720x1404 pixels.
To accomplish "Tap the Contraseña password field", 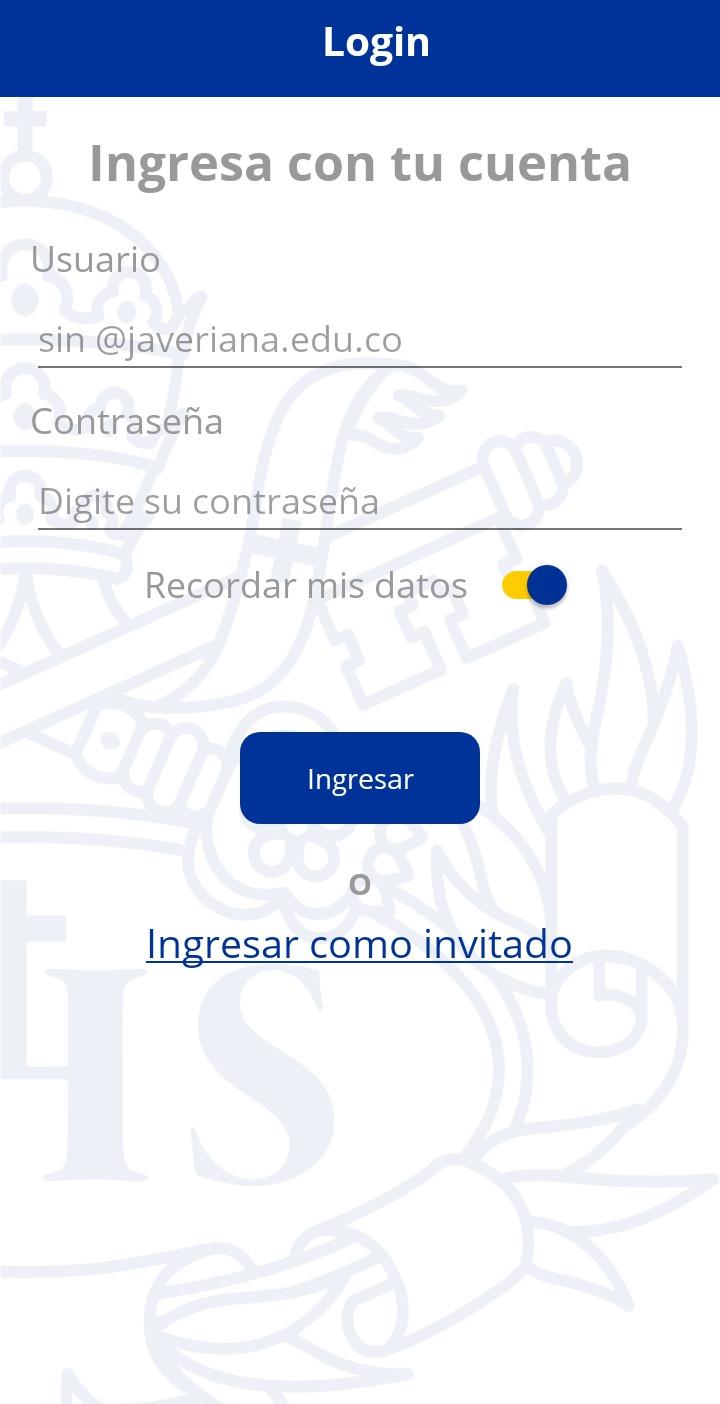I will [x=360, y=501].
